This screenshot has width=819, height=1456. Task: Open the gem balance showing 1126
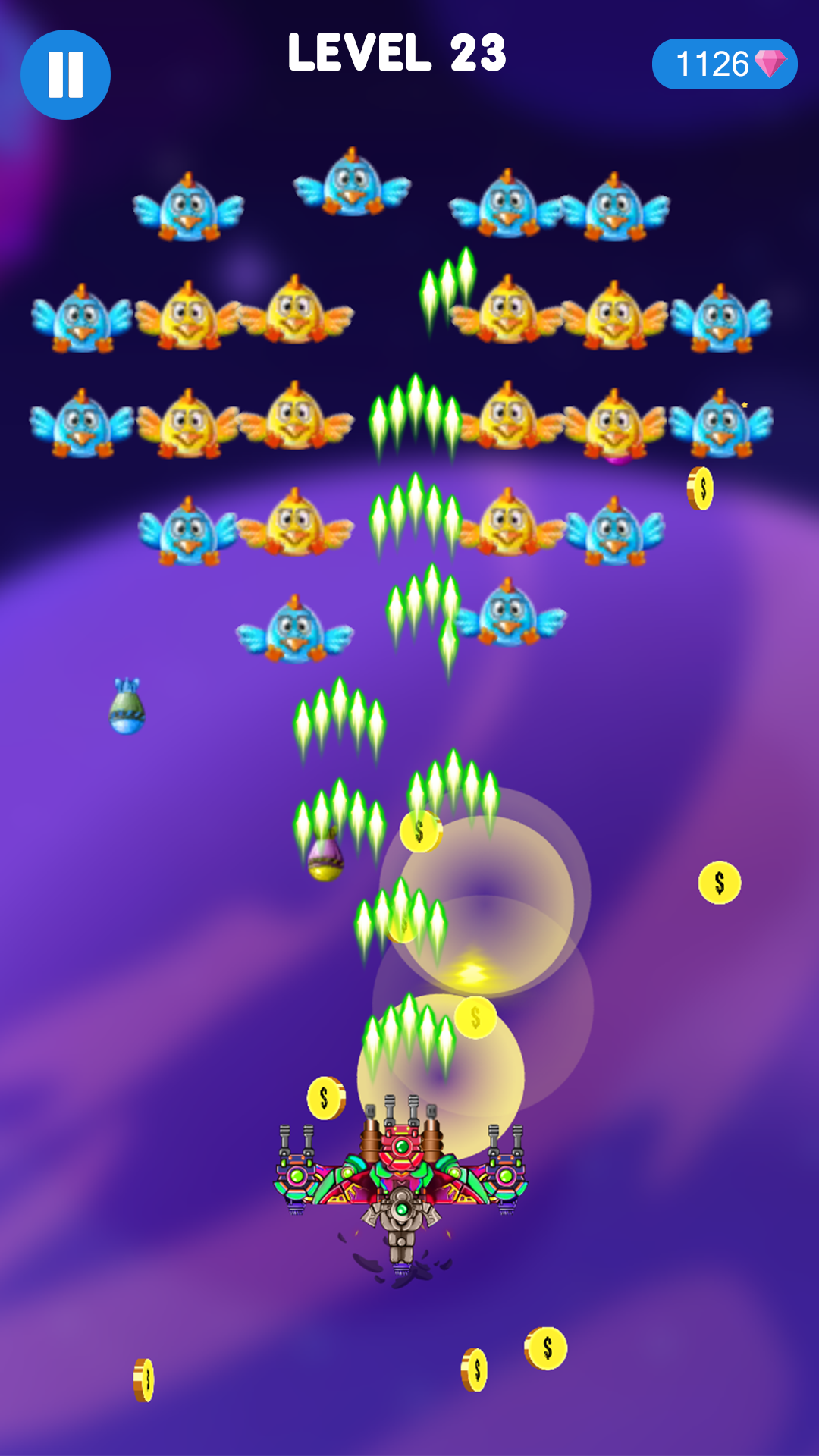[x=724, y=64]
